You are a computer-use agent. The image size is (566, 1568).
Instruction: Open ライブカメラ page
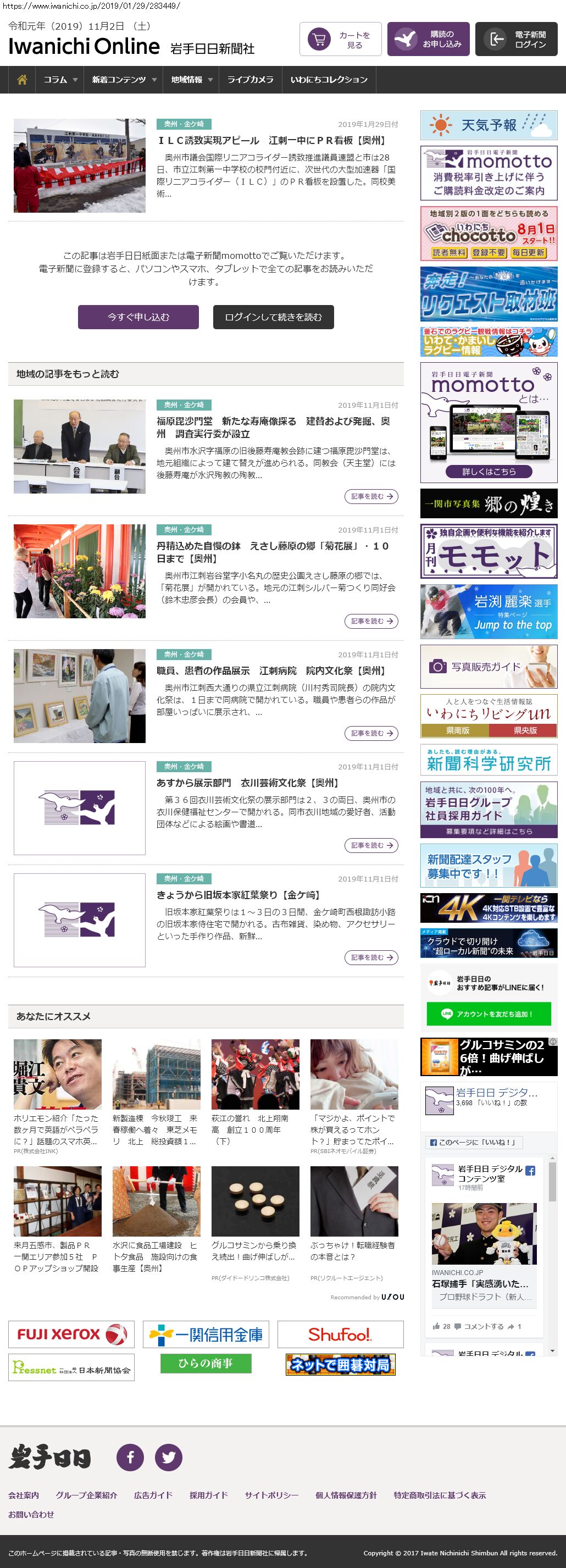tap(250, 80)
